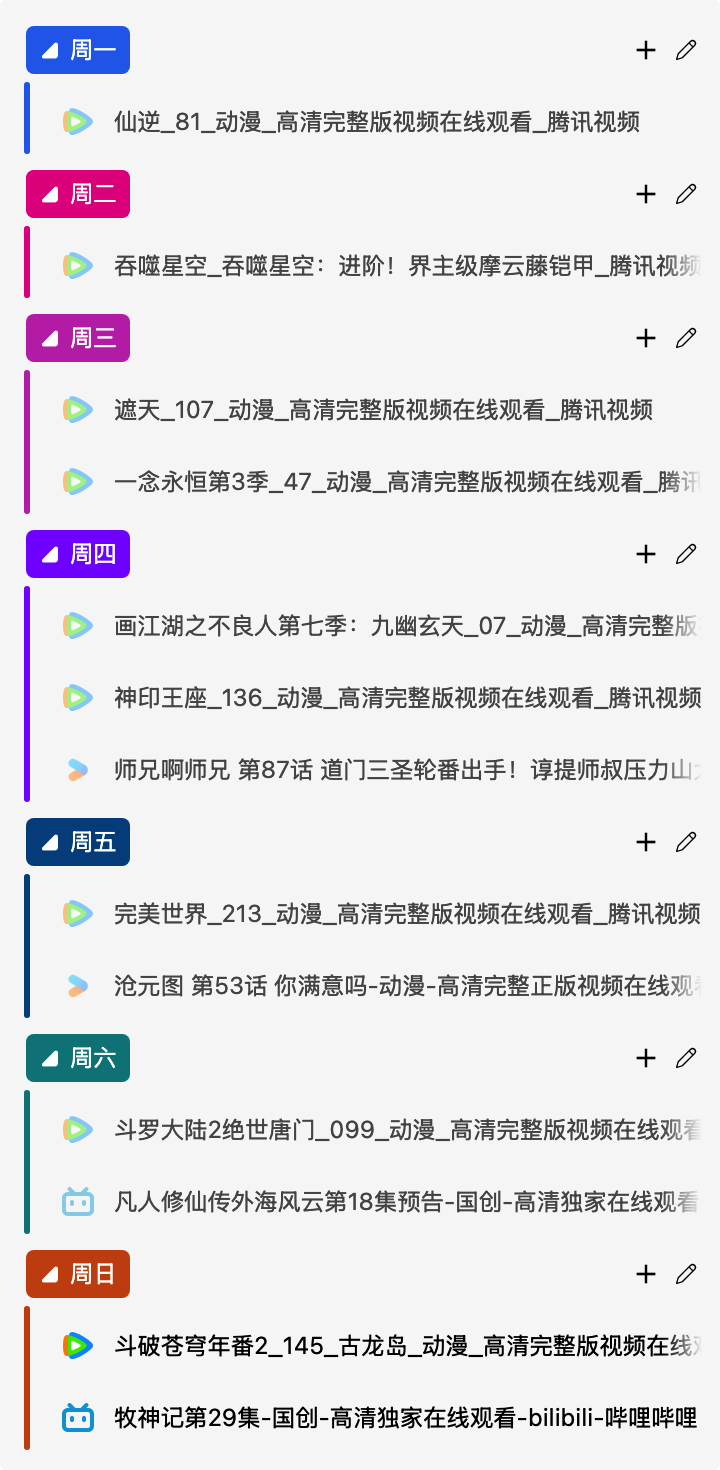Add a bookmark to the 周日 group
Viewport: 720px width, 1470px height.
pyautogui.click(x=646, y=1274)
